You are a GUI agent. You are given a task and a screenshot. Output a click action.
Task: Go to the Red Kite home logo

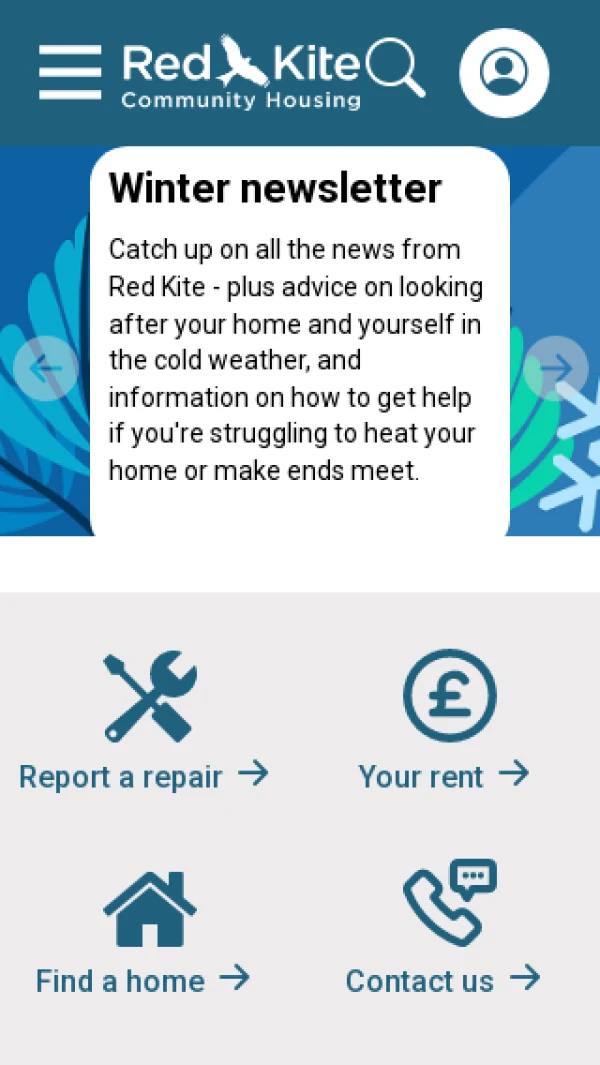240,72
